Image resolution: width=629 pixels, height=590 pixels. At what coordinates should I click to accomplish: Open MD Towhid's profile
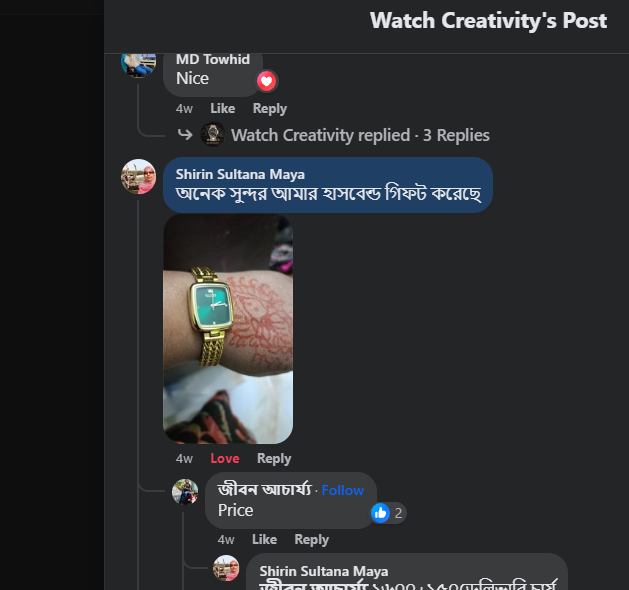pos(212,59)
